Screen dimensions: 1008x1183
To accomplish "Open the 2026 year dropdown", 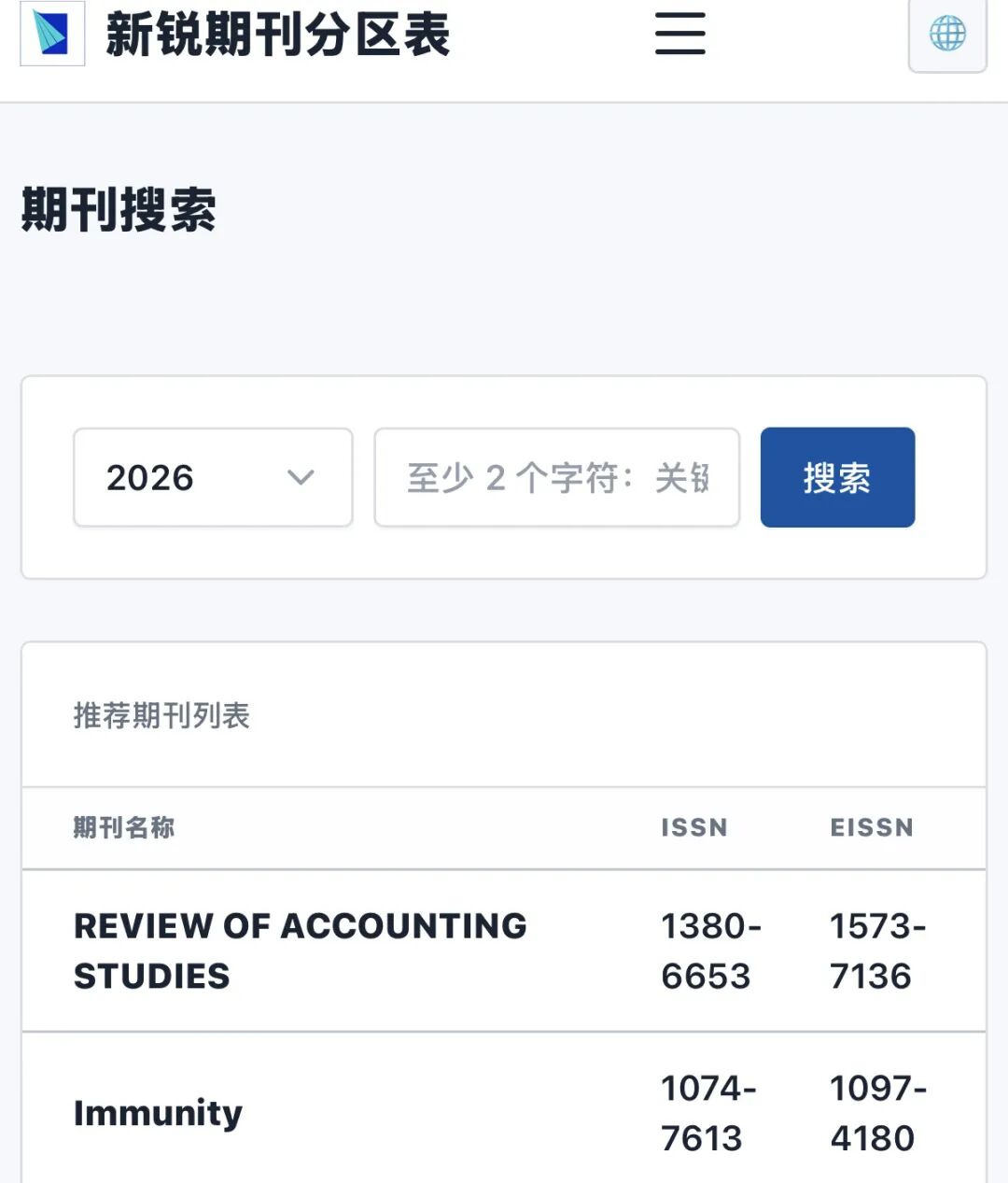I will [x=212, y=477].
